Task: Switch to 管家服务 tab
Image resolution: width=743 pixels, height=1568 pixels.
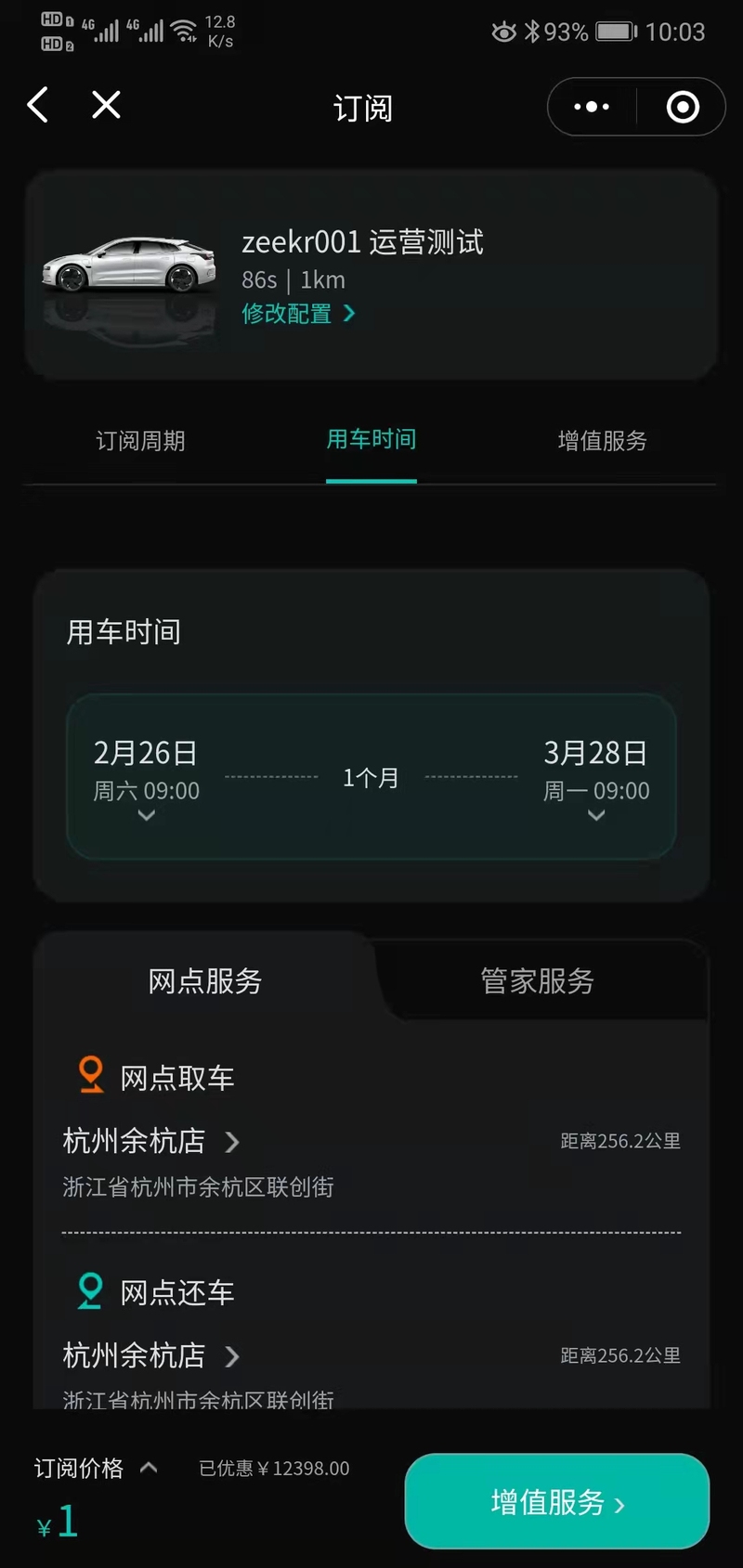Action: tap(537, 981)
